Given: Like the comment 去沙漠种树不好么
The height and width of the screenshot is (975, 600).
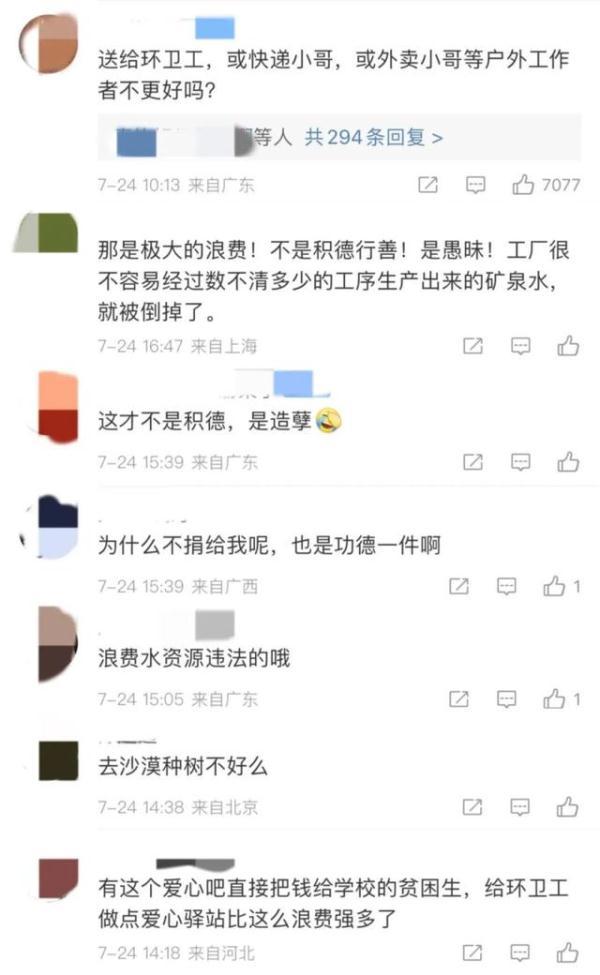Looking at the screenshot, I should 568,806.
